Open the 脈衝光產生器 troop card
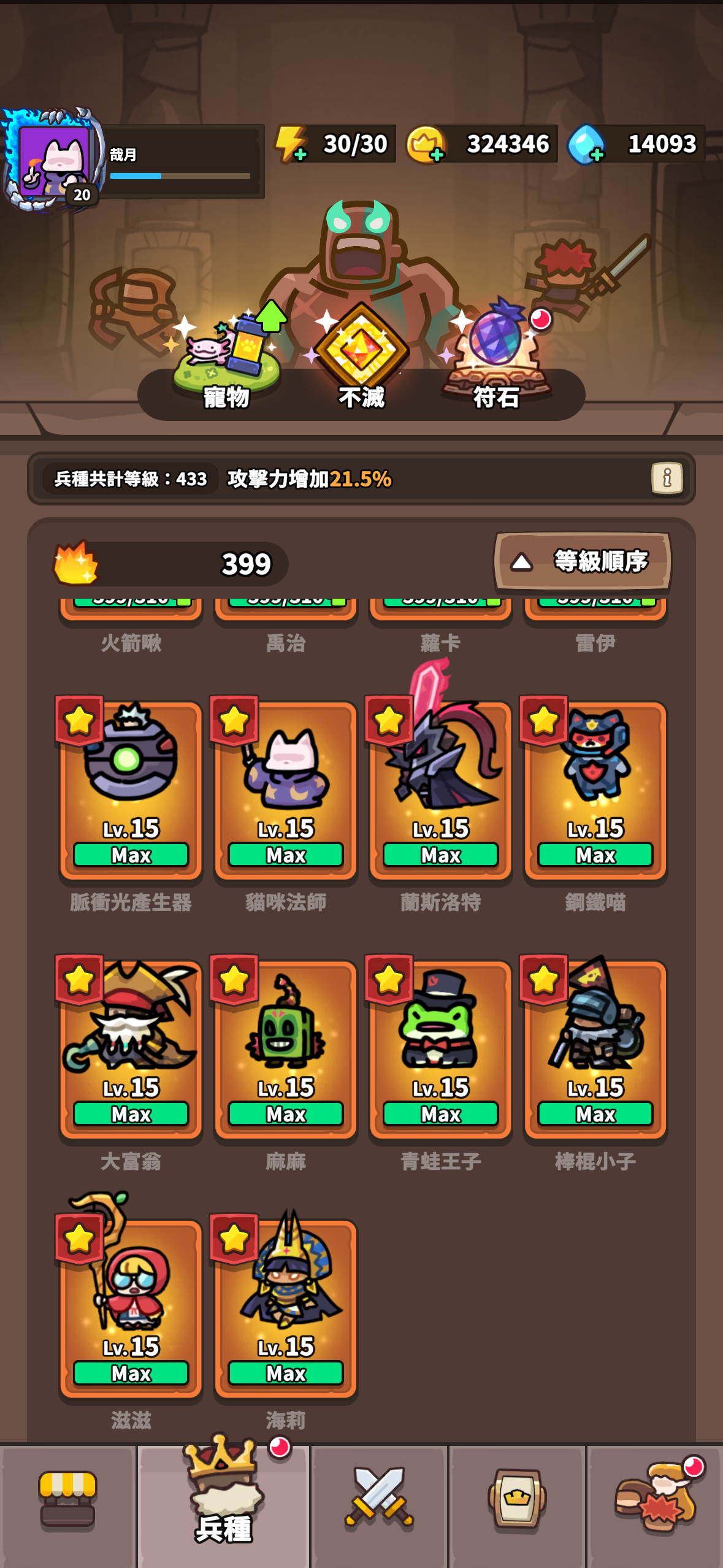723x1568 pixels. pyautogui.click(x=131, y=791)
